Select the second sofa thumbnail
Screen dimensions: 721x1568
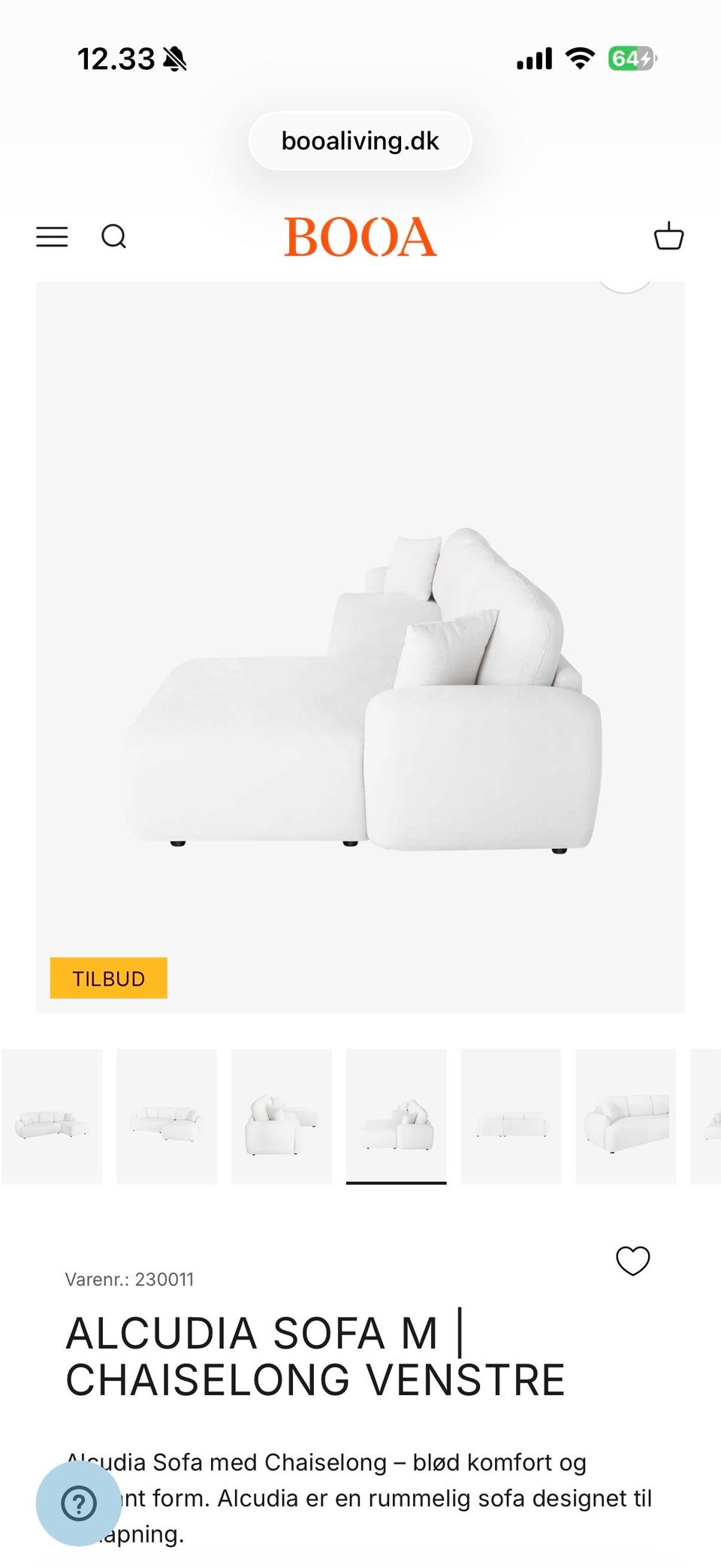(x=167, y=1116)
